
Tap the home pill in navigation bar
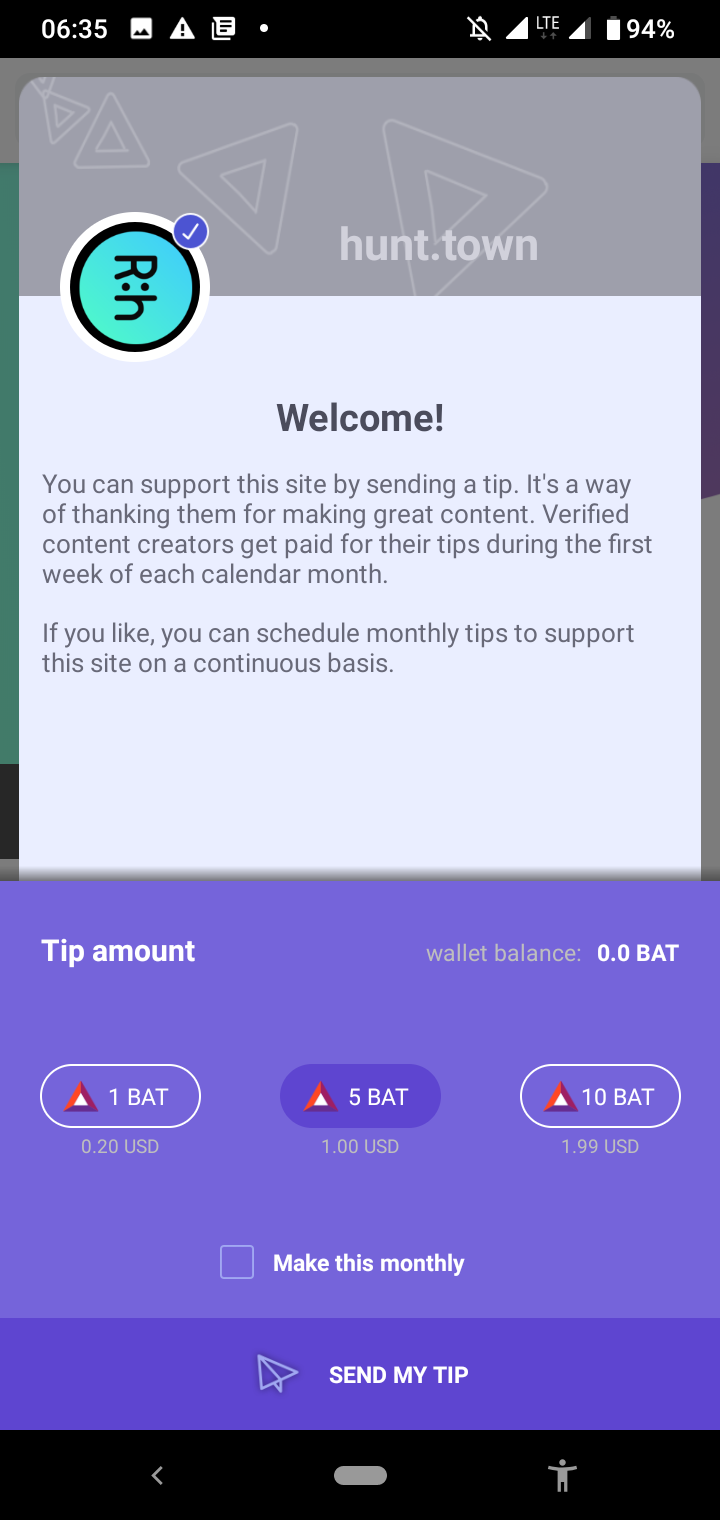click(360, 1475)
